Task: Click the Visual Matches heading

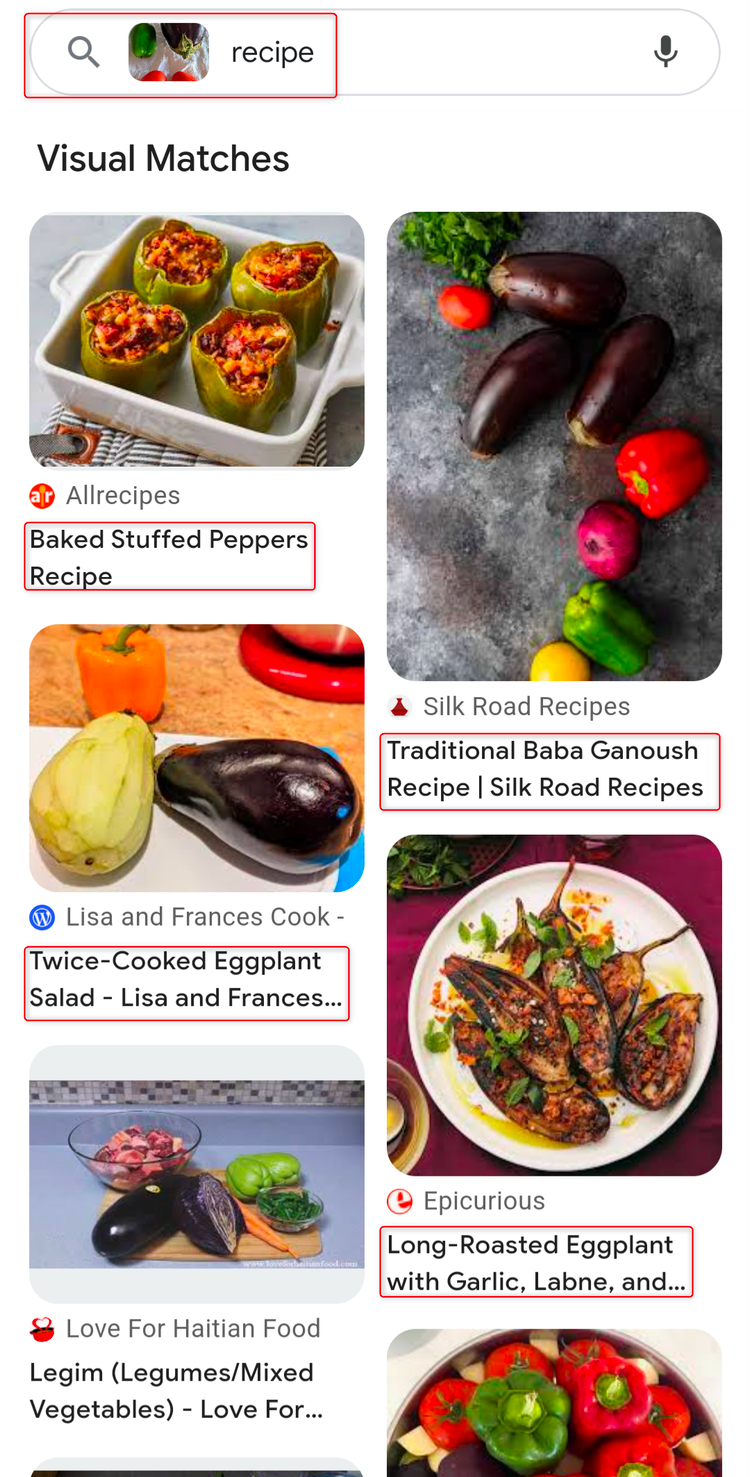Action: coord(162,157)
